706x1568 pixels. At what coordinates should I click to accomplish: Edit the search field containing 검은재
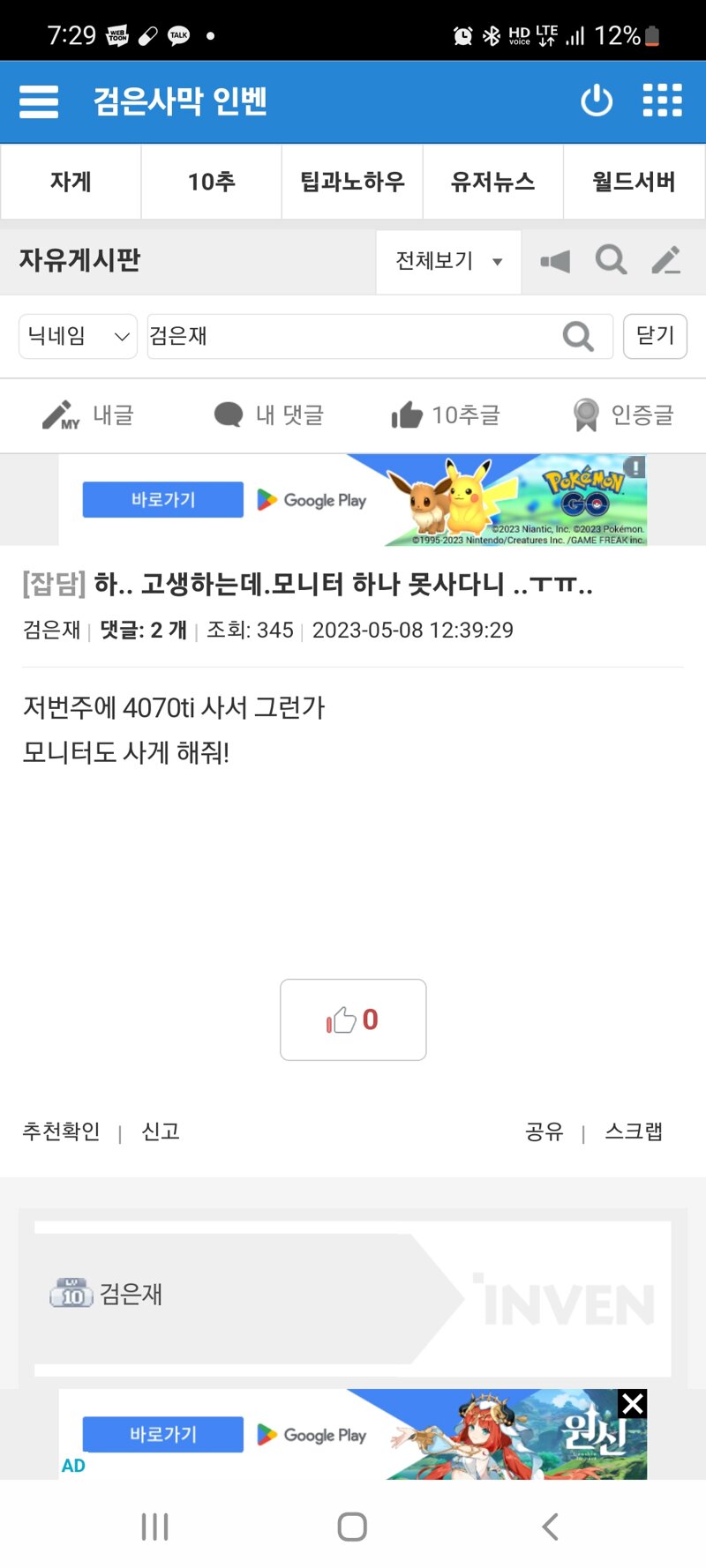pyautogui.click(x=353, y=336)
